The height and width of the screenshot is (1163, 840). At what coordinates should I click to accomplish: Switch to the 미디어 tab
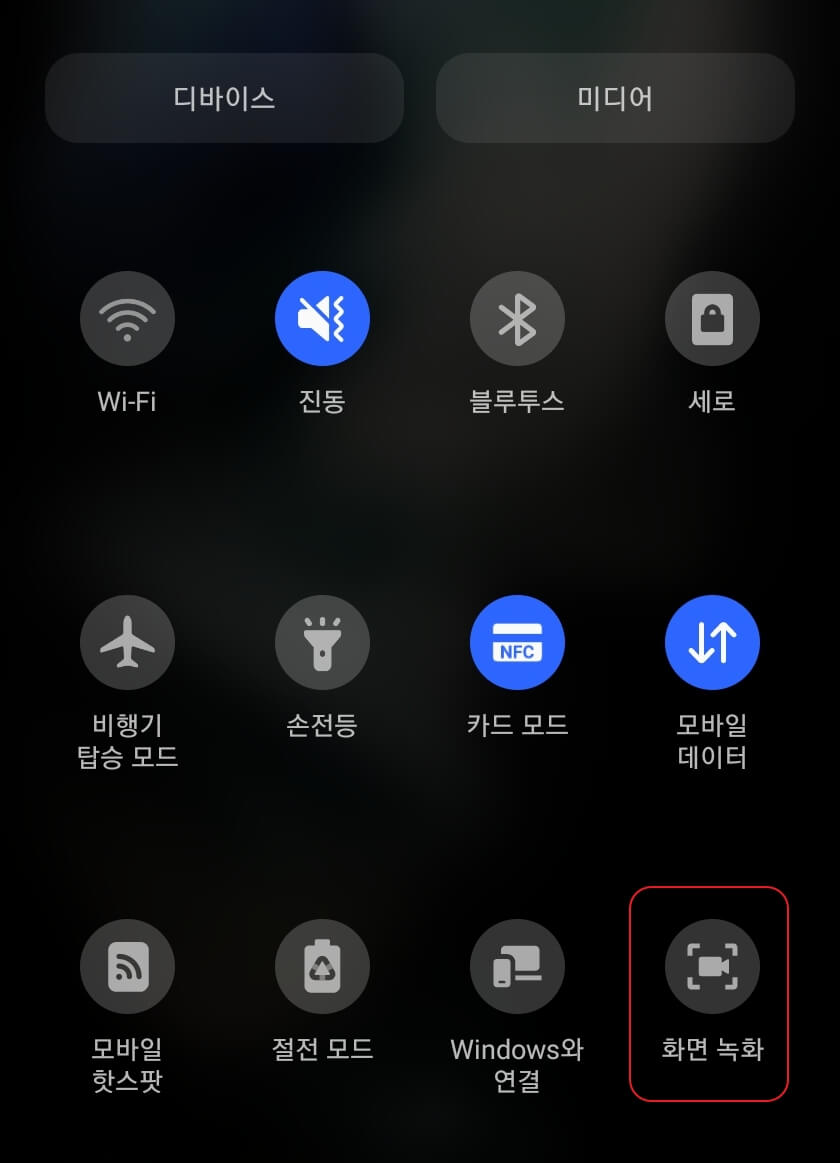[x=615, y=97]
